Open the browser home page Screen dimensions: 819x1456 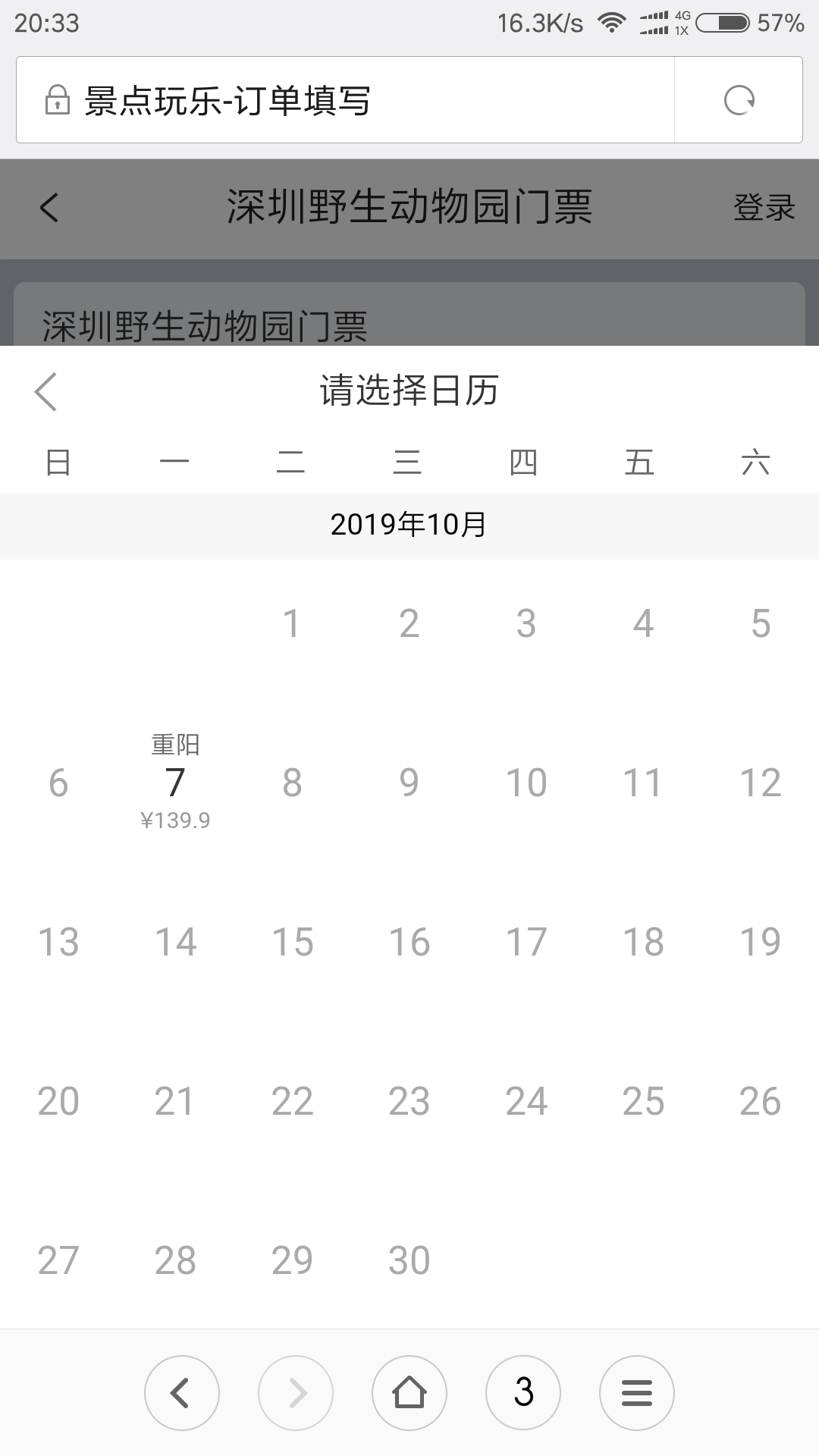[x=409, y=1393]
